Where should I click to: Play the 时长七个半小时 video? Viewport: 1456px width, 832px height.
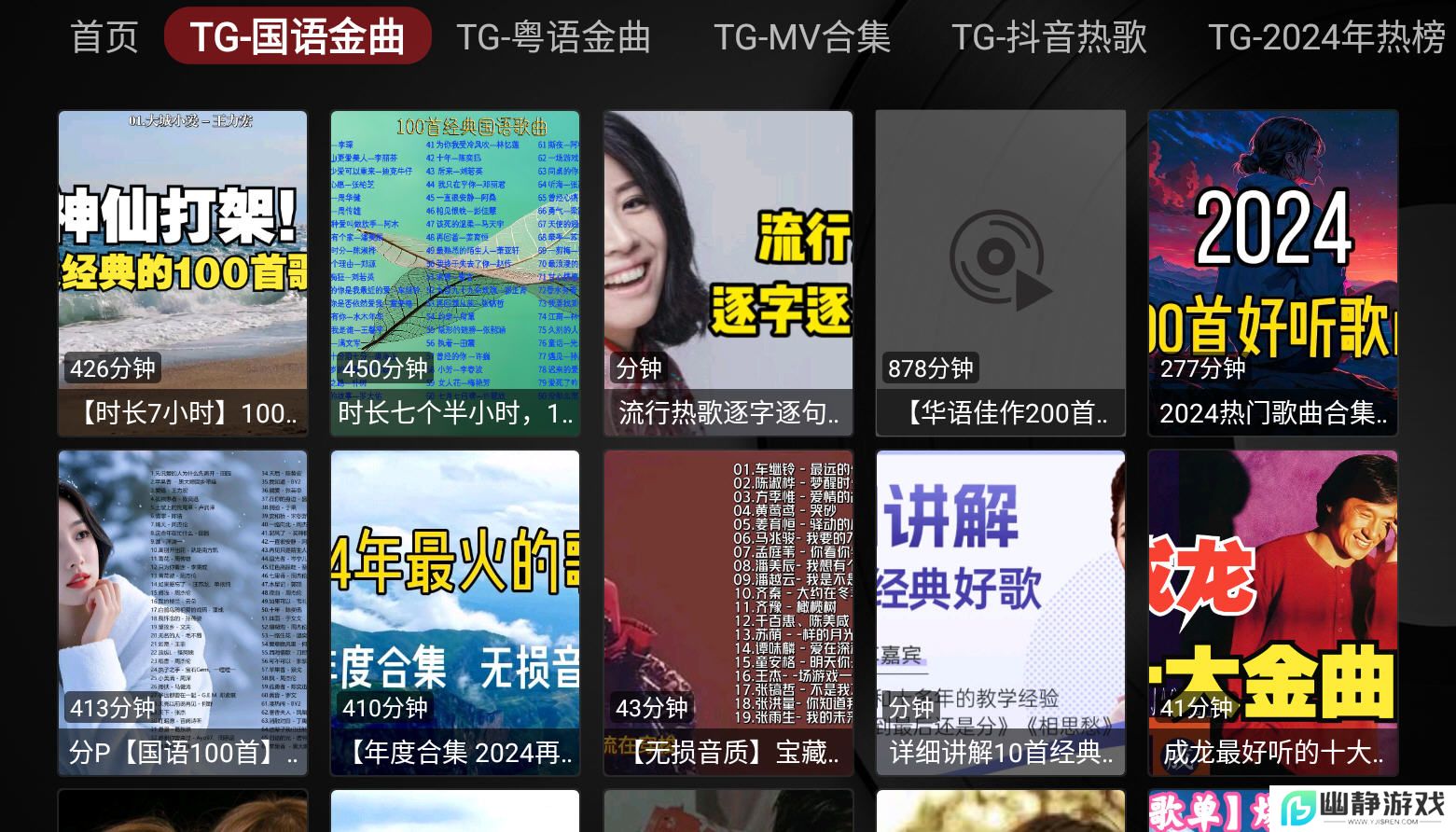[455, 273]
